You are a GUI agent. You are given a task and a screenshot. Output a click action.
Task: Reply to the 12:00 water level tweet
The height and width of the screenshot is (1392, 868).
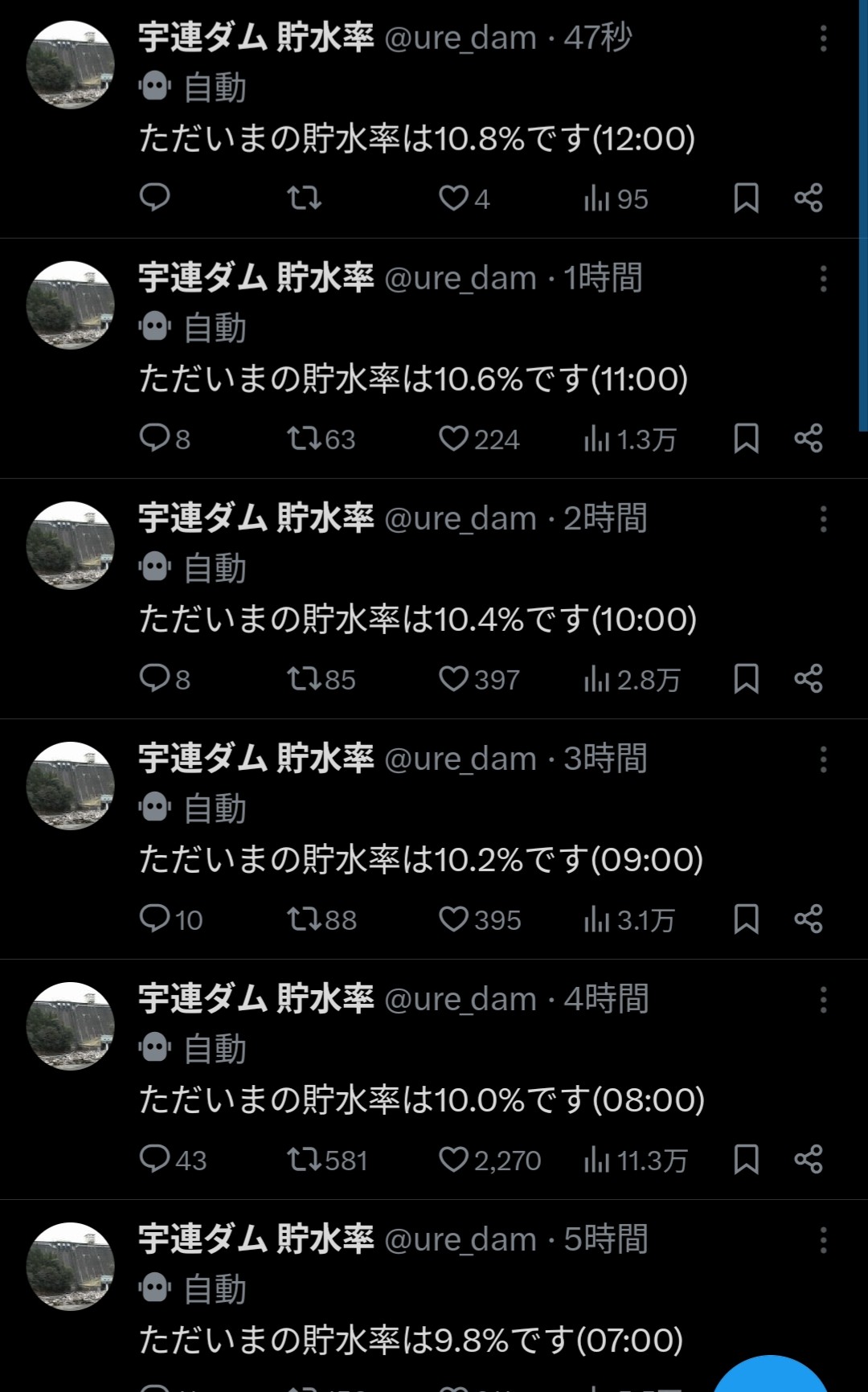pos(154,198)
